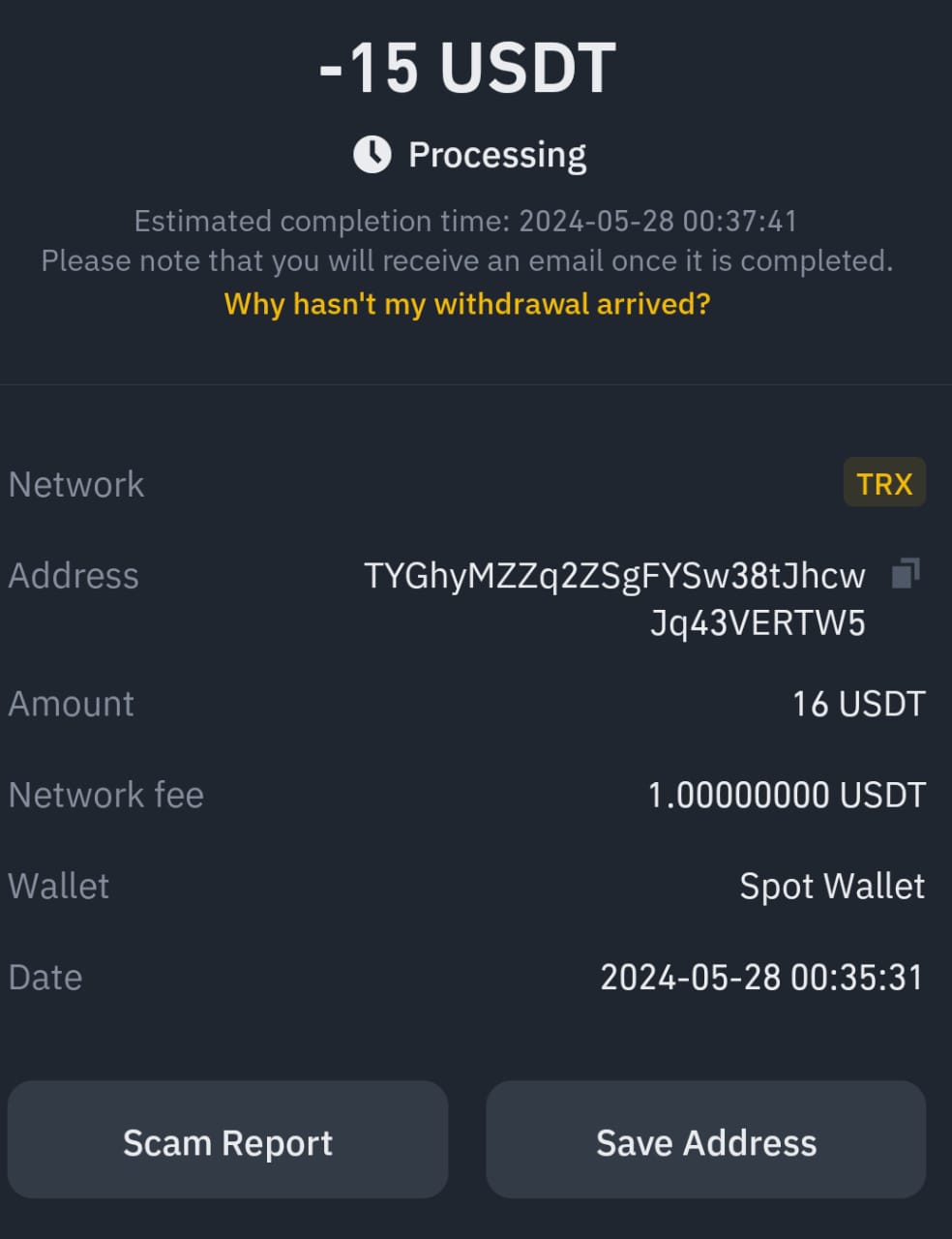Open 'Why hasn't my withdrawal arrived?' help link

point(467,304)
